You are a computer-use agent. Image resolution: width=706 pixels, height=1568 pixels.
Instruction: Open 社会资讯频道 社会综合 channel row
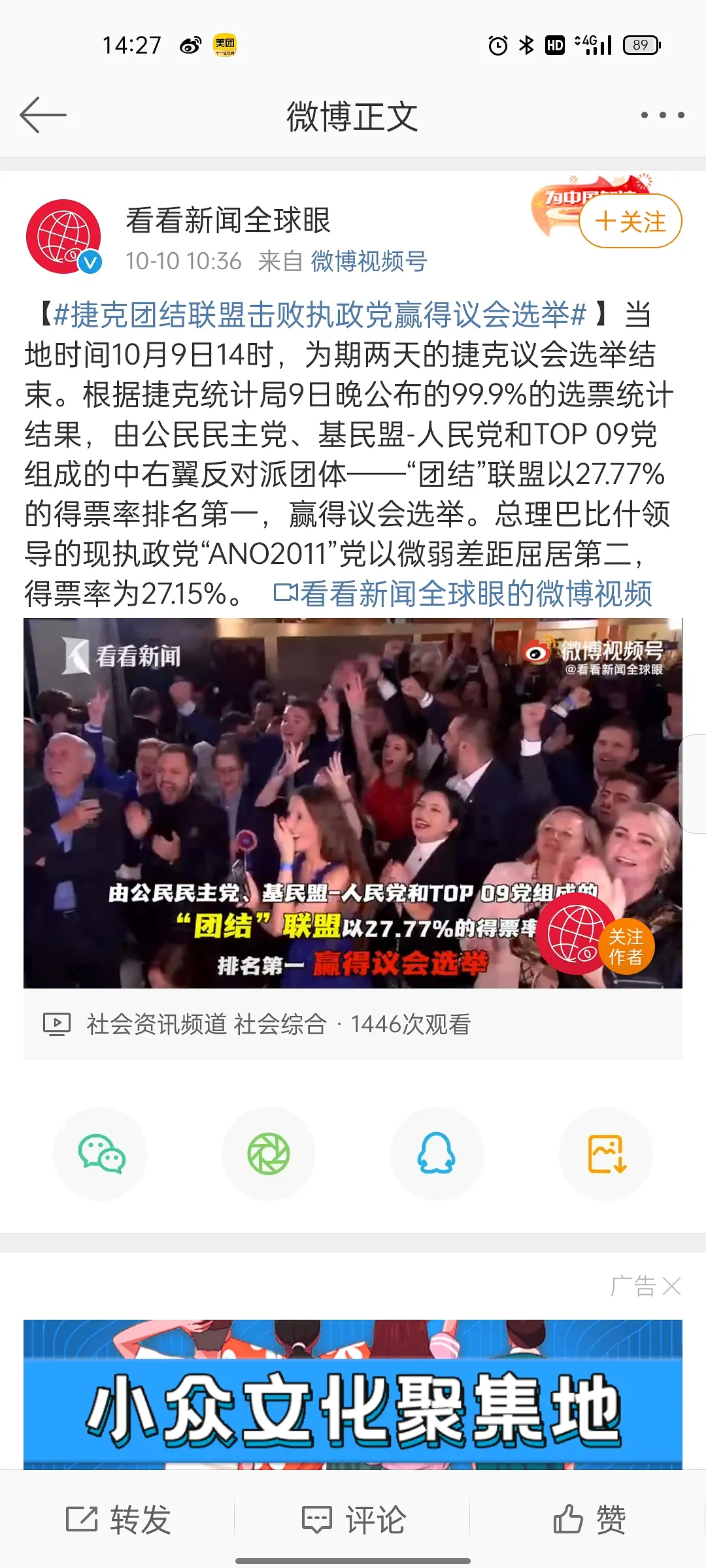click(x=278, y=1024)
